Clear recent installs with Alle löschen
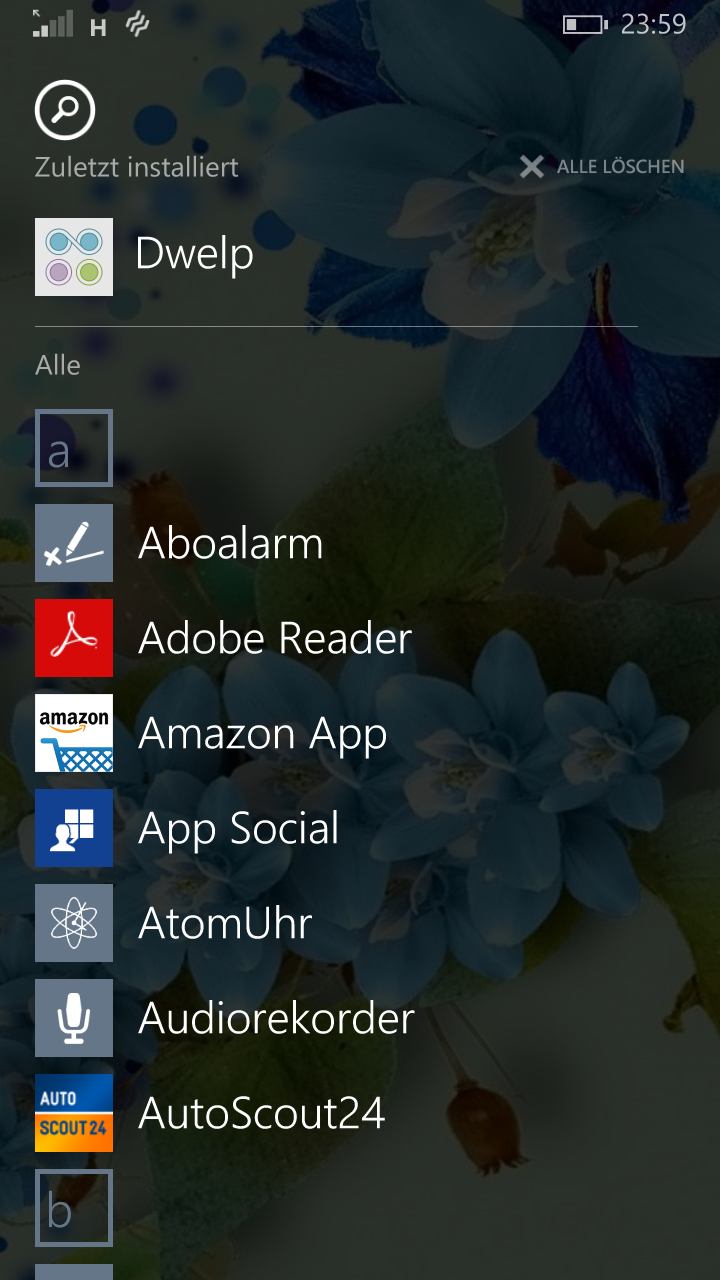 tap(602, 167)
